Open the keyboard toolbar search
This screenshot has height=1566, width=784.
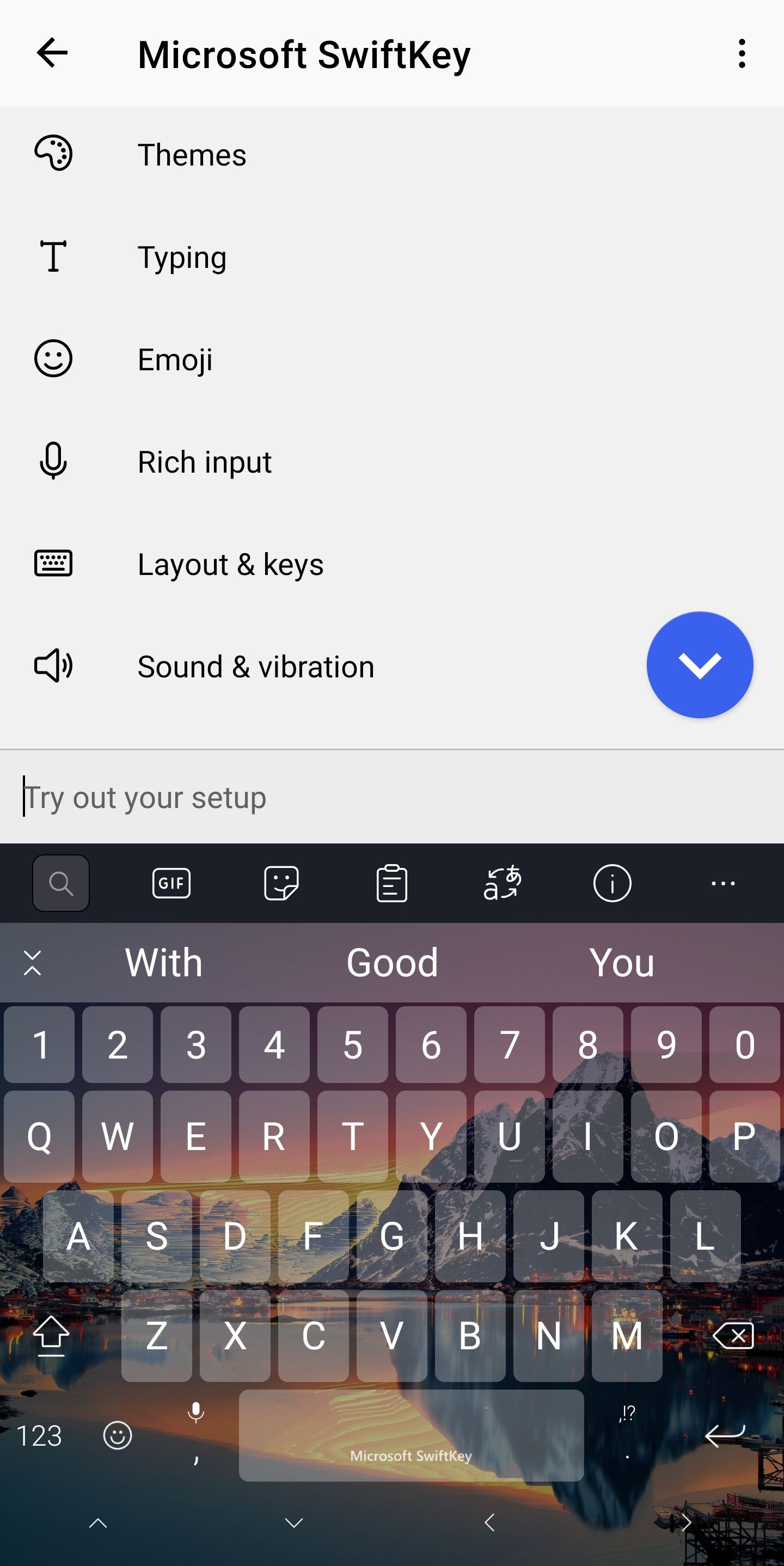click(x=61, y=883)
